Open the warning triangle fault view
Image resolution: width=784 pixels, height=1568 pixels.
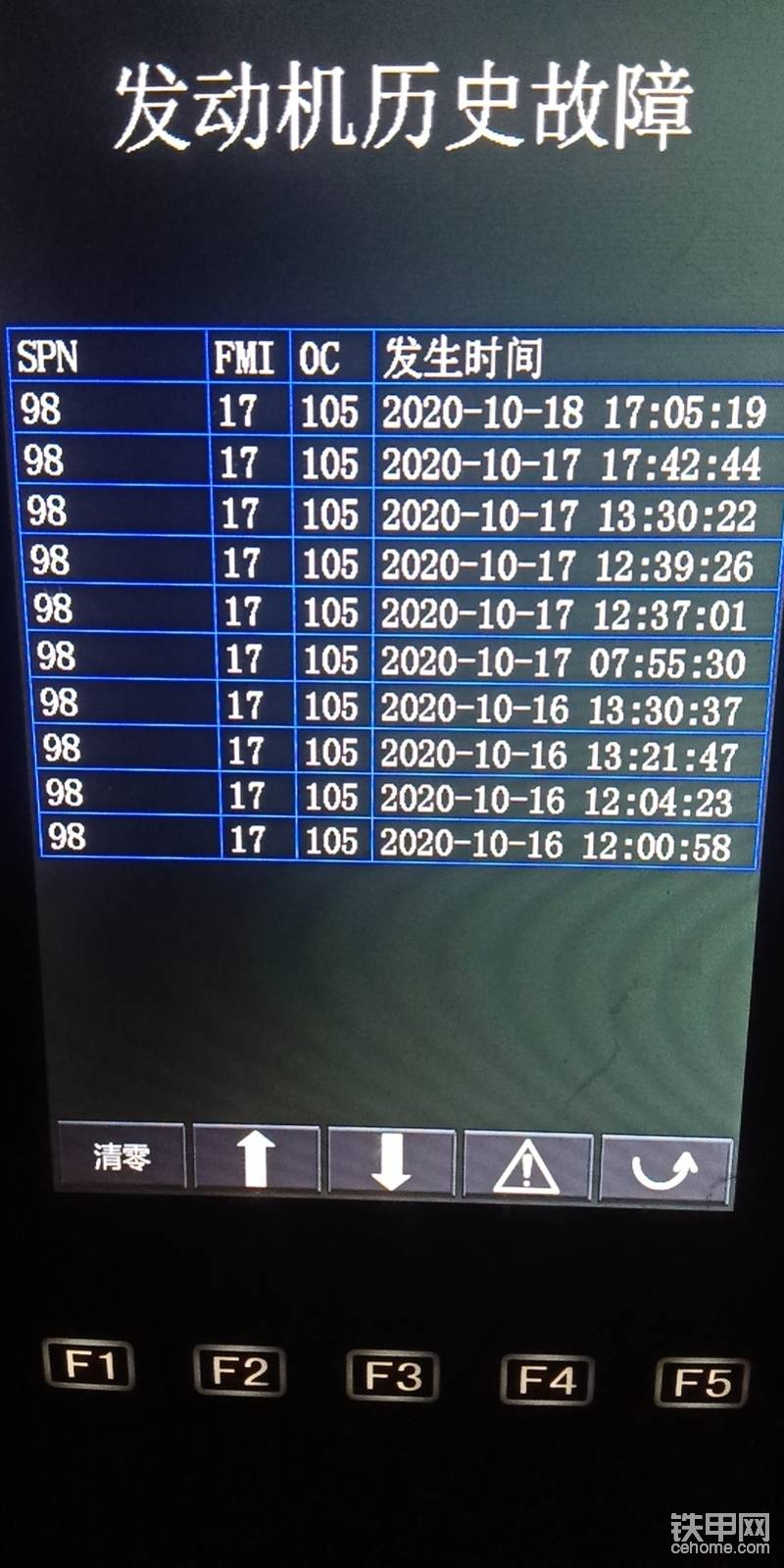527,1165
